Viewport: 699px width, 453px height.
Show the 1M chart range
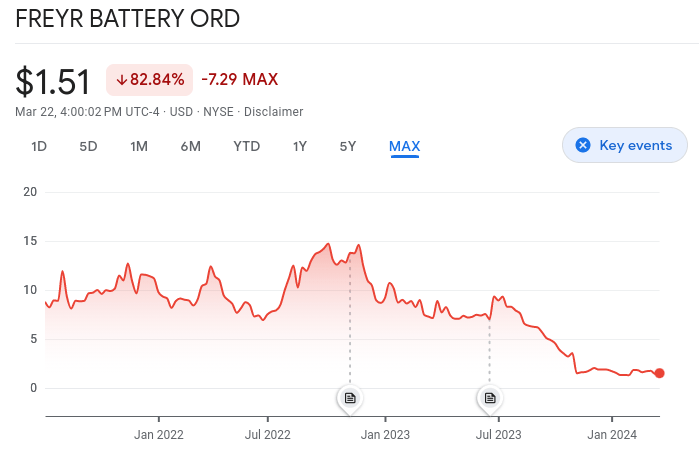(x=139, y=146)
